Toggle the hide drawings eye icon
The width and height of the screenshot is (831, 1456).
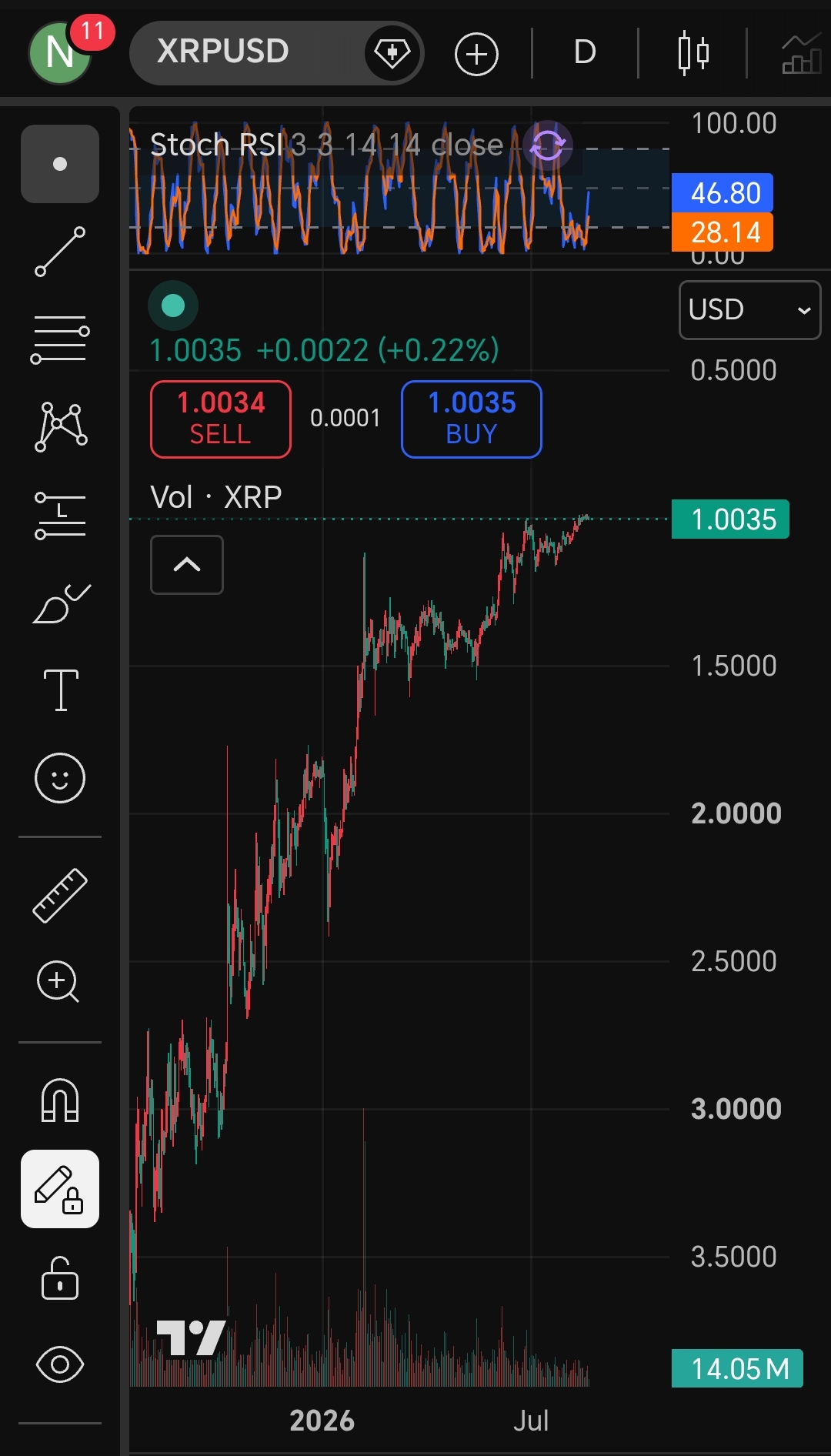pos(60,1364)
